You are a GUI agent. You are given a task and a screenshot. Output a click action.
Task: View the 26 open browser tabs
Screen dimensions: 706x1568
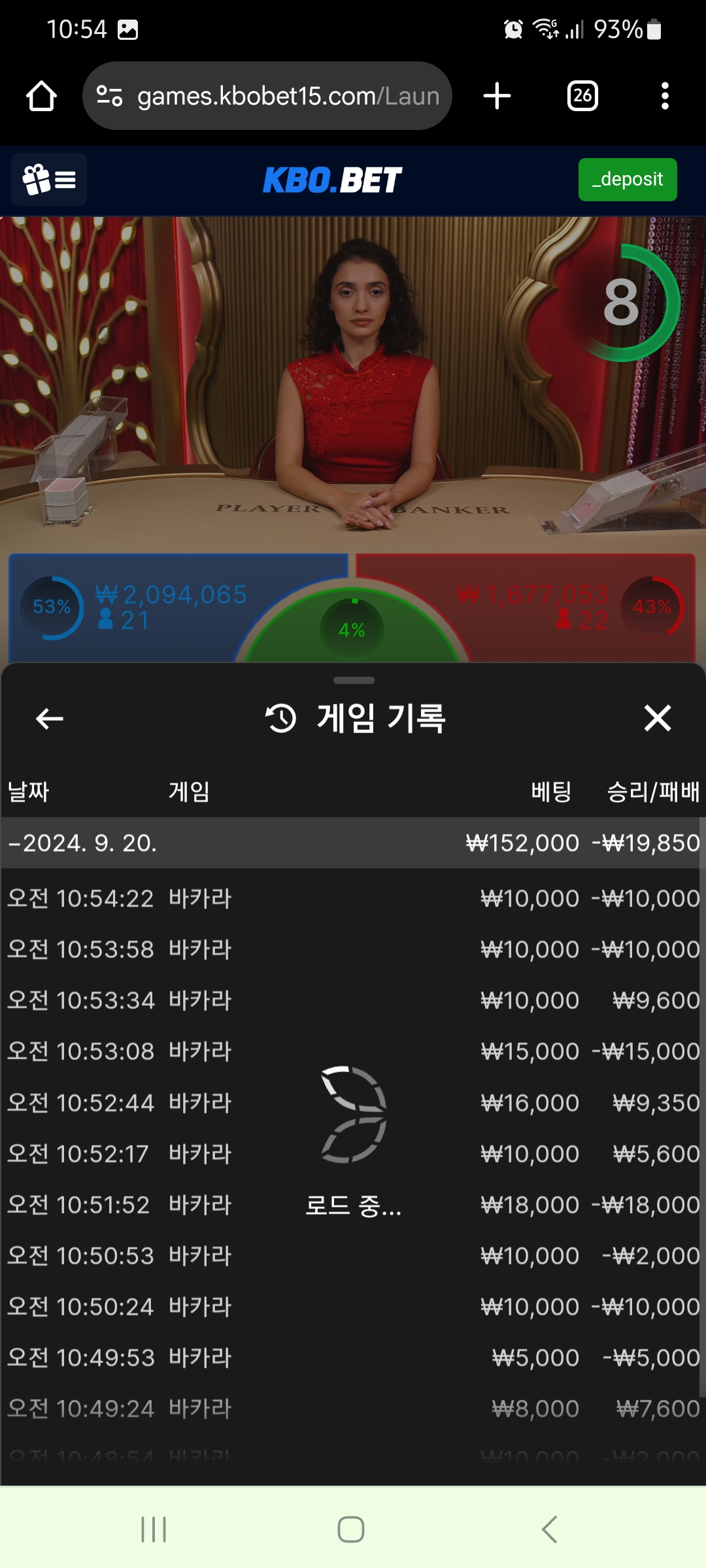(582, 96)
